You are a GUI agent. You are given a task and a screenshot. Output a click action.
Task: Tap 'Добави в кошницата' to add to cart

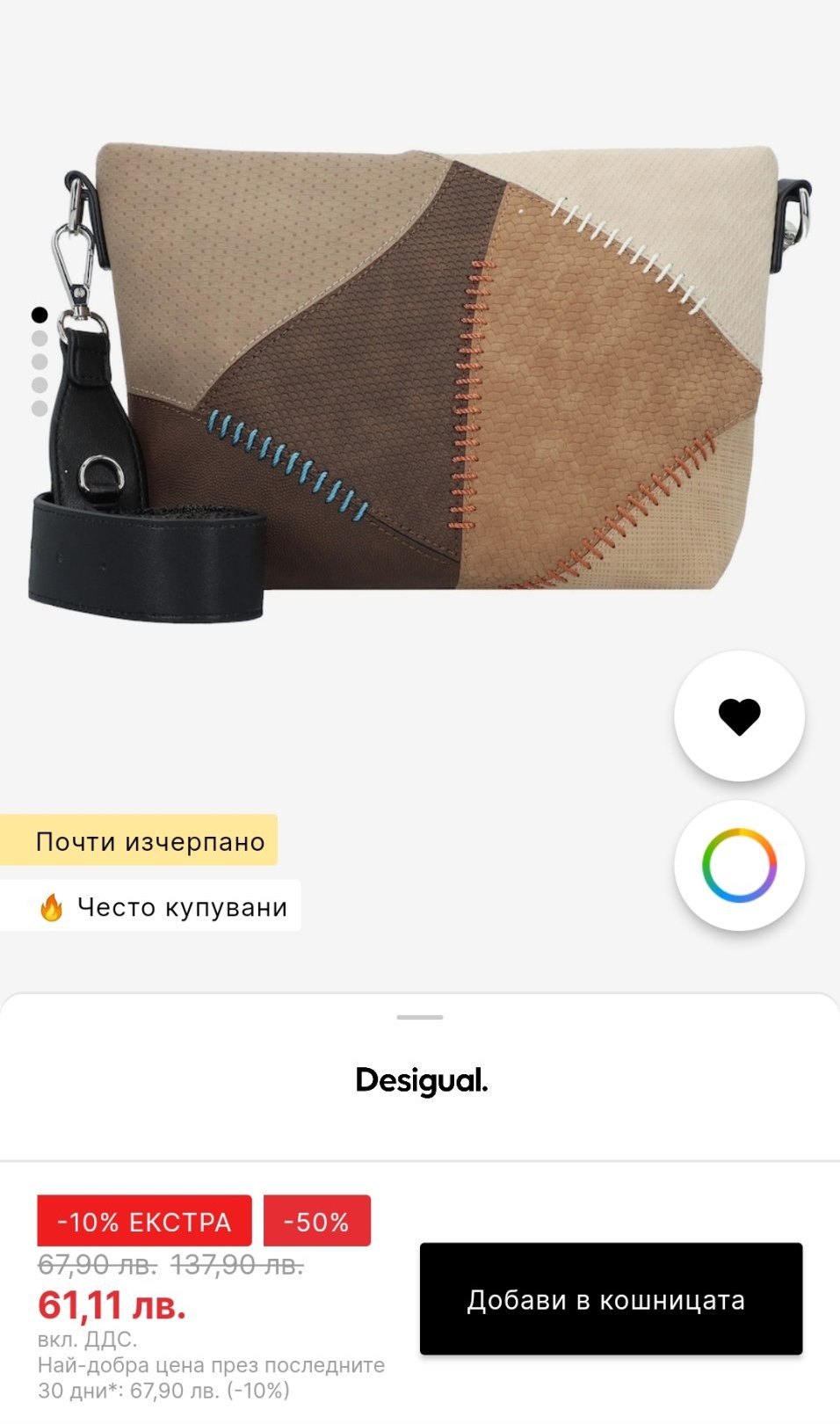point(611,1298)
